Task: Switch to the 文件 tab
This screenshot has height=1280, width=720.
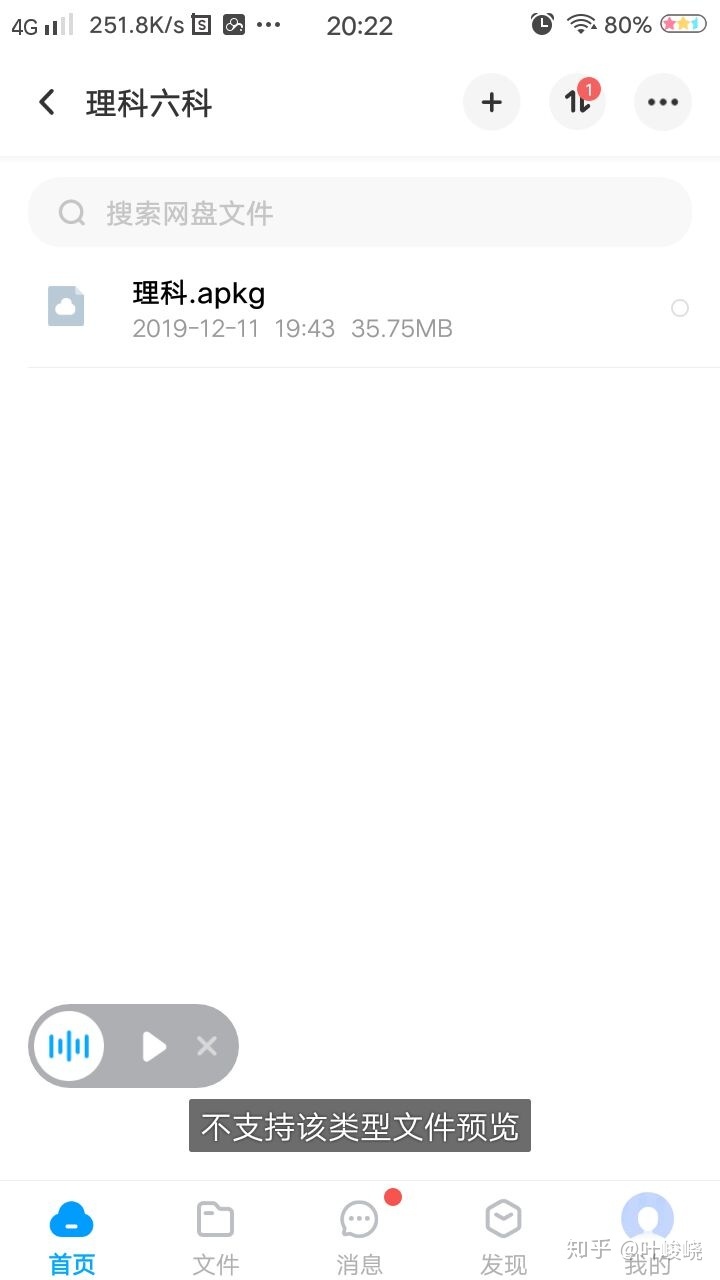Action: click(x=216, y=1238)
